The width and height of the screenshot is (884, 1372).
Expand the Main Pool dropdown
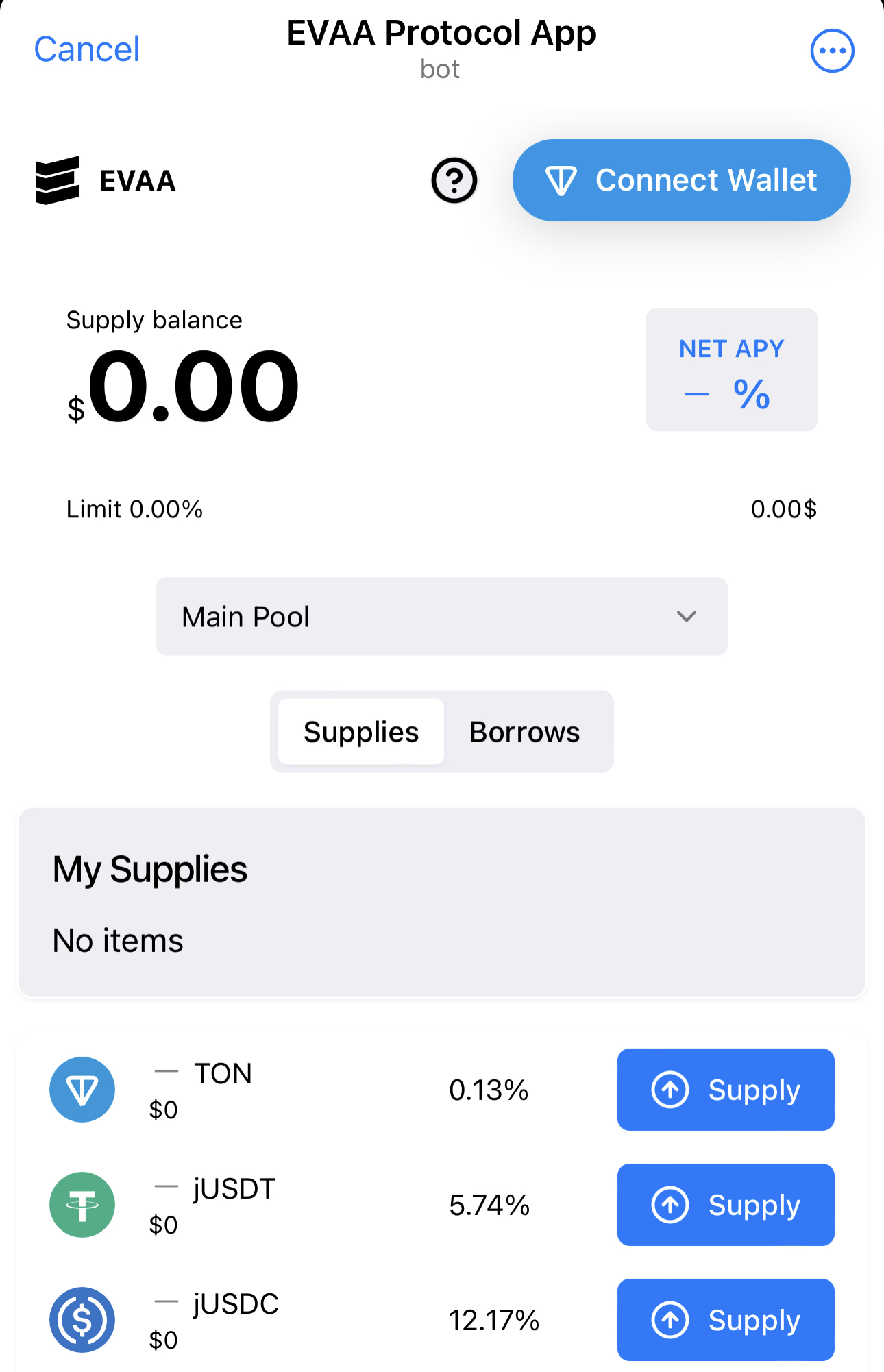click(441, 616)
